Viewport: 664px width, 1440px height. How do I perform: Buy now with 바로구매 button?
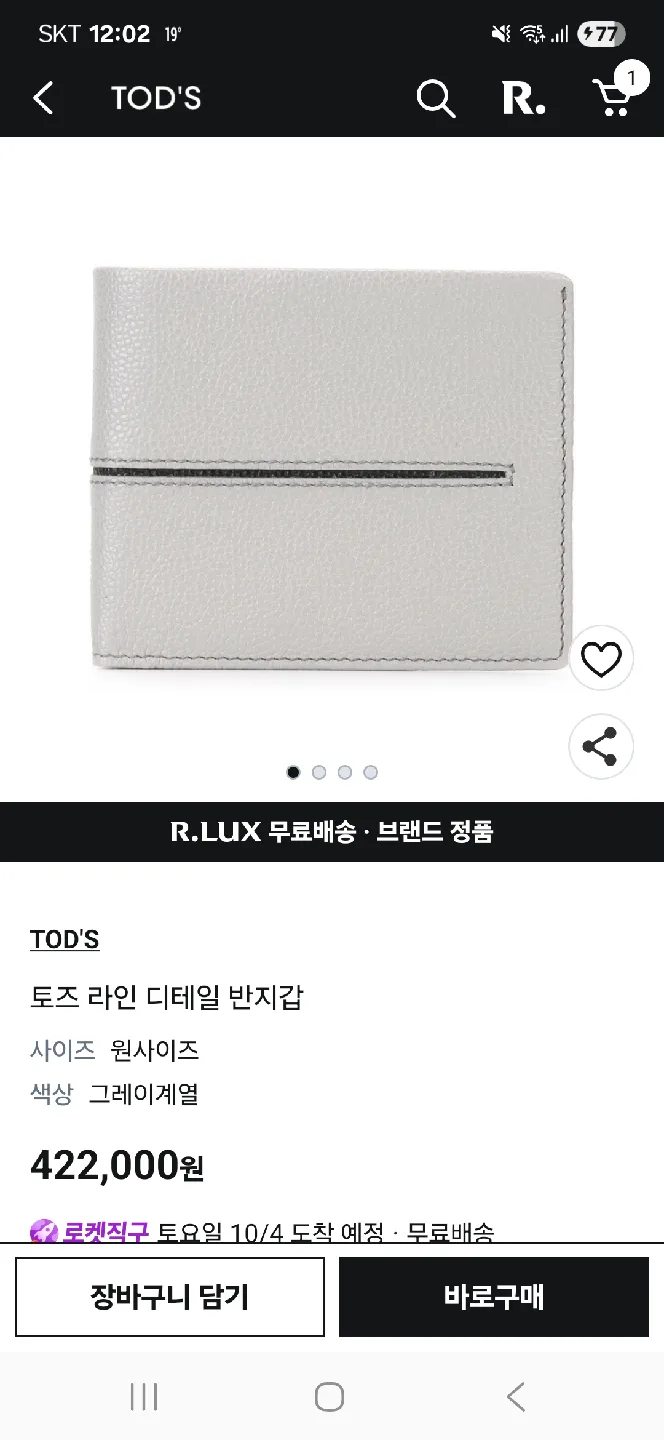point(494,1297)
